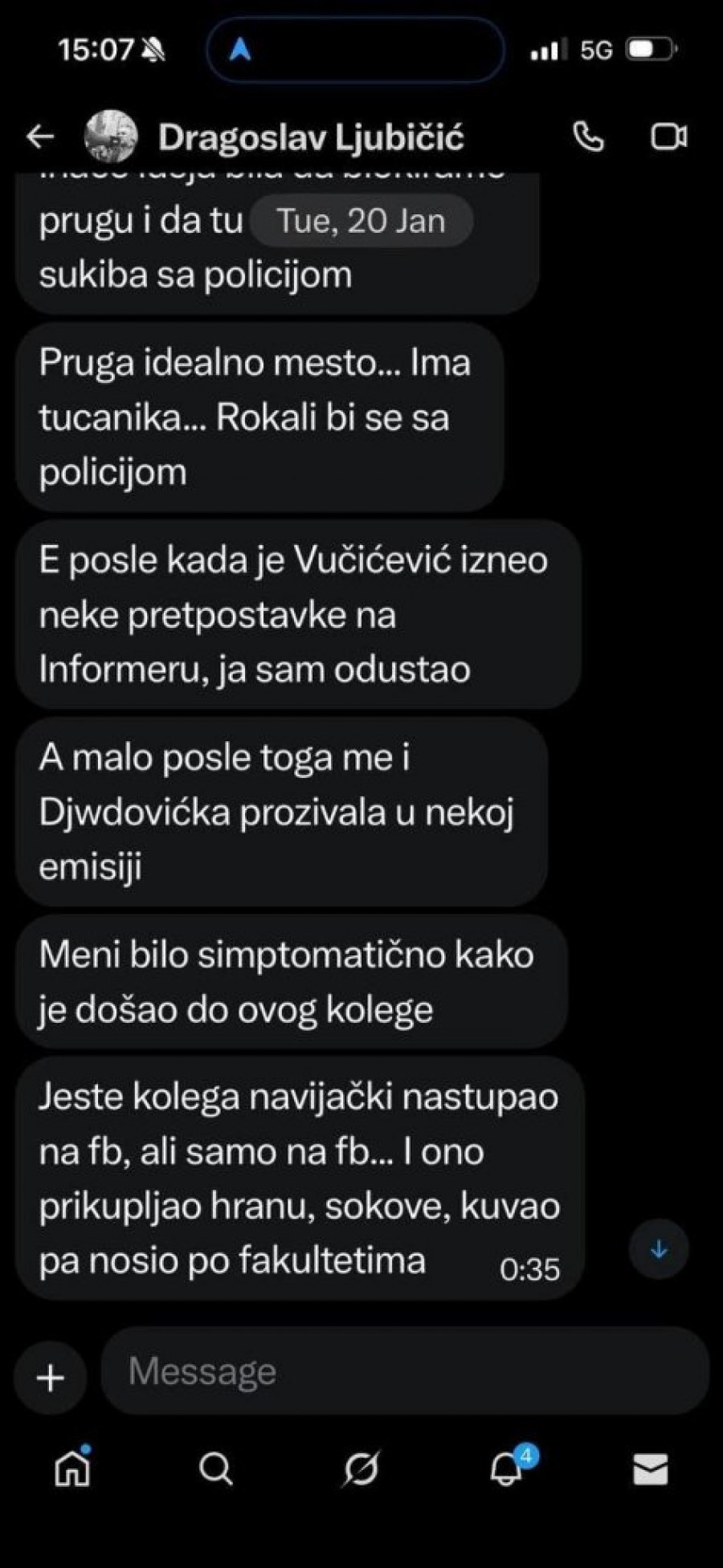Switch to the Messages envelope tab

tap(650, 1469)
